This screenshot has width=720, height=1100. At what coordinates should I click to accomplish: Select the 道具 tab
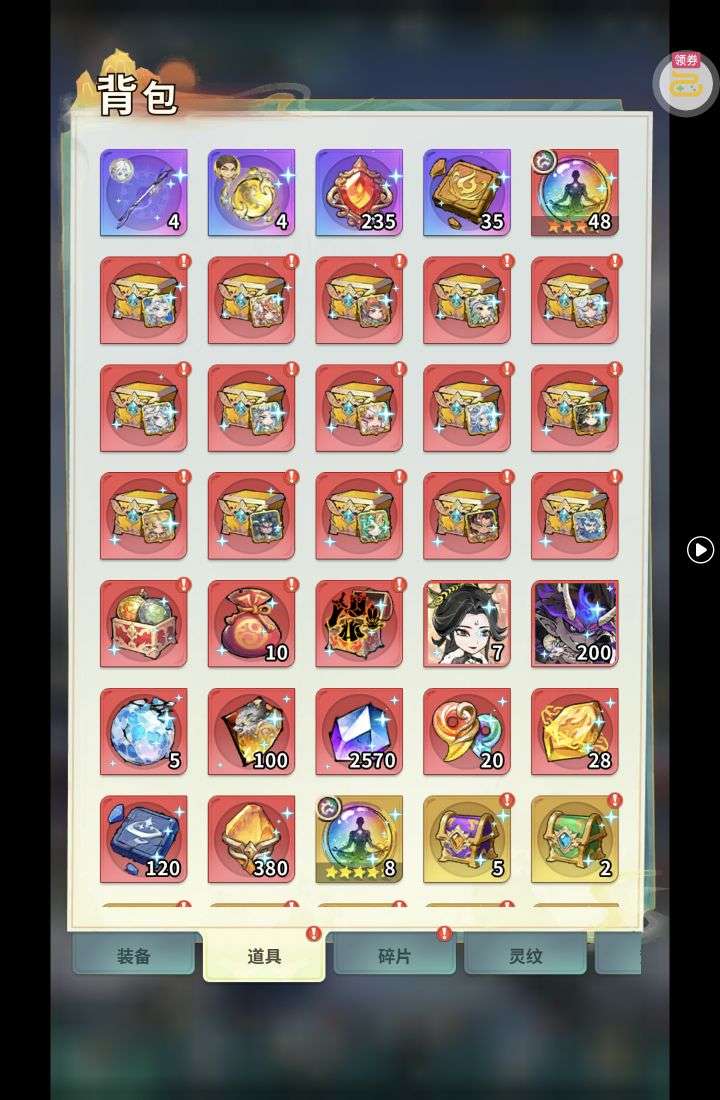(x=264, y=956)
